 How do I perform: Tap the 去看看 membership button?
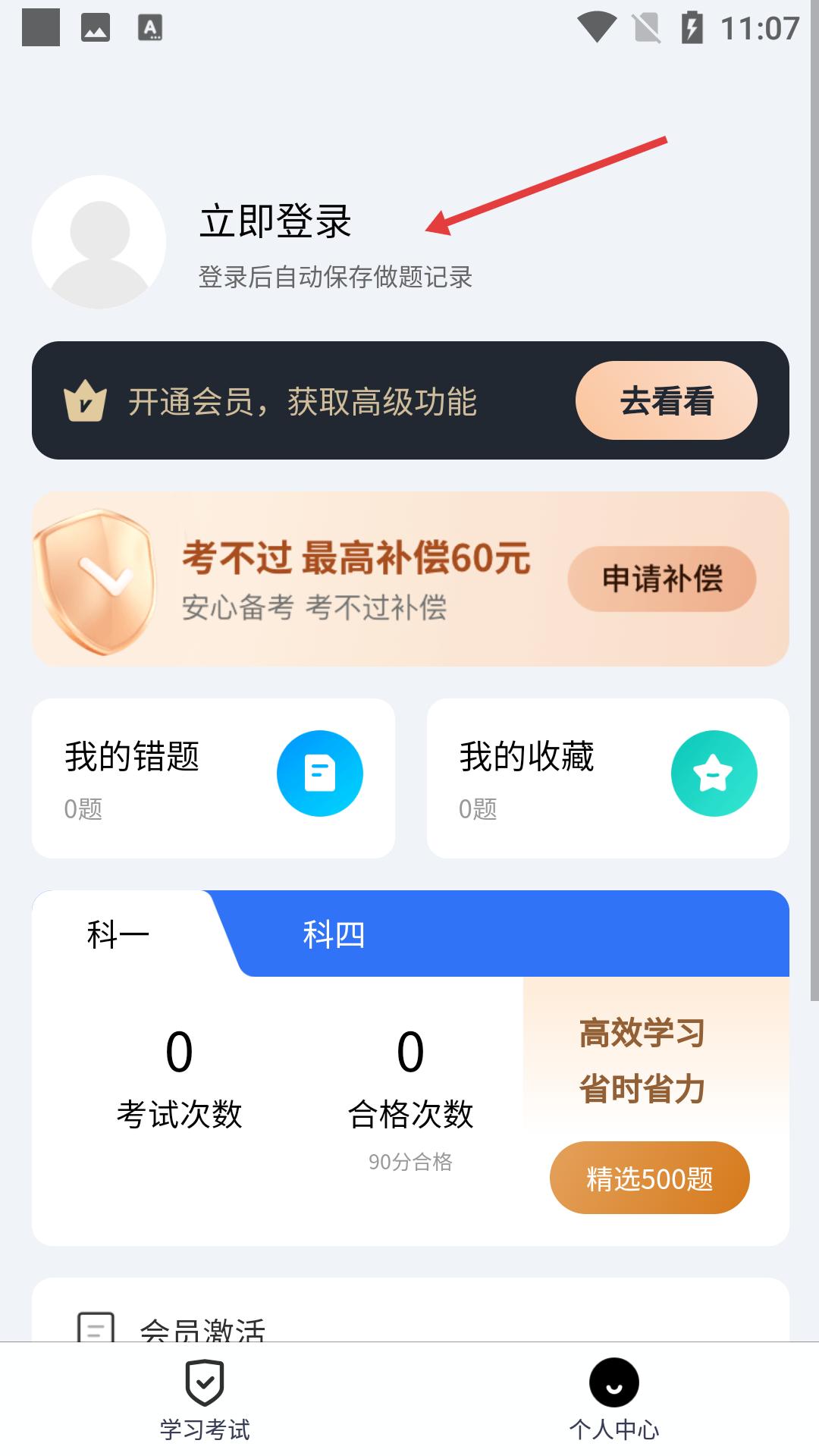point(666,400)
